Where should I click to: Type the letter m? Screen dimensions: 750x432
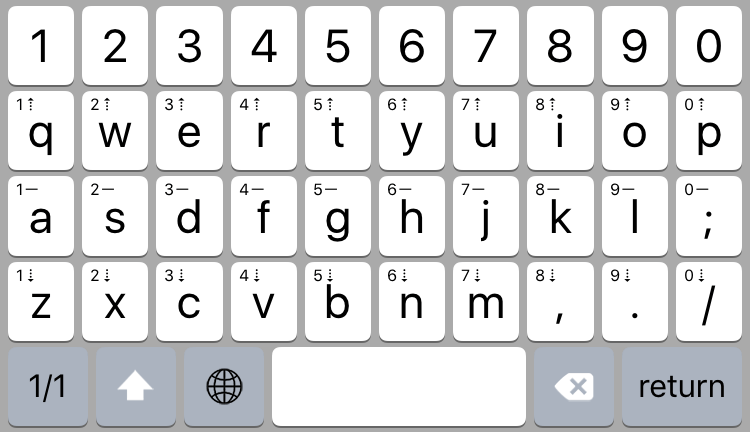(486, 301)
